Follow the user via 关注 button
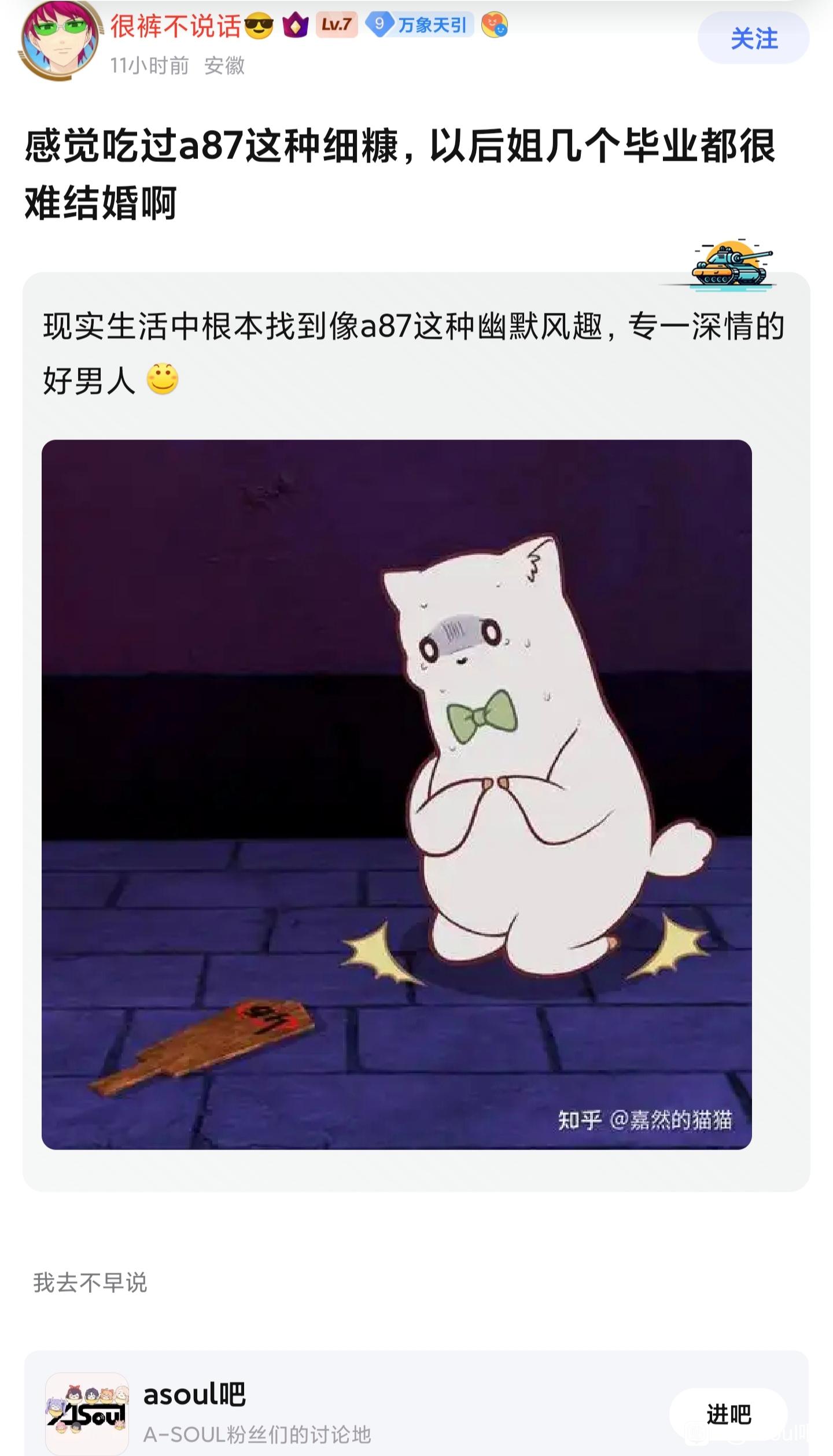The width and height of the screenshot is (833, 1456). pos(753,38)
